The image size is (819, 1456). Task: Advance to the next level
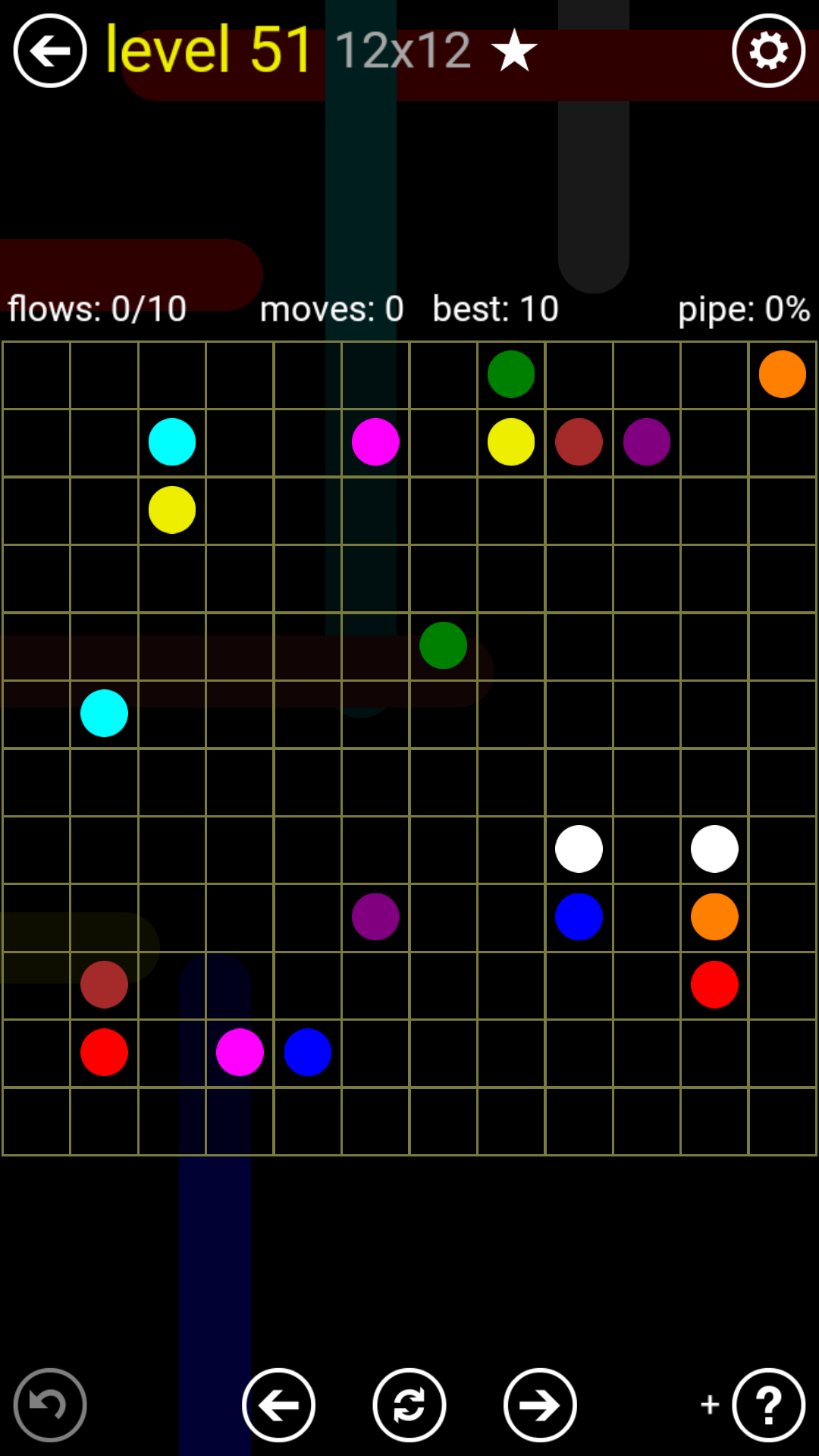(540, 1404)
